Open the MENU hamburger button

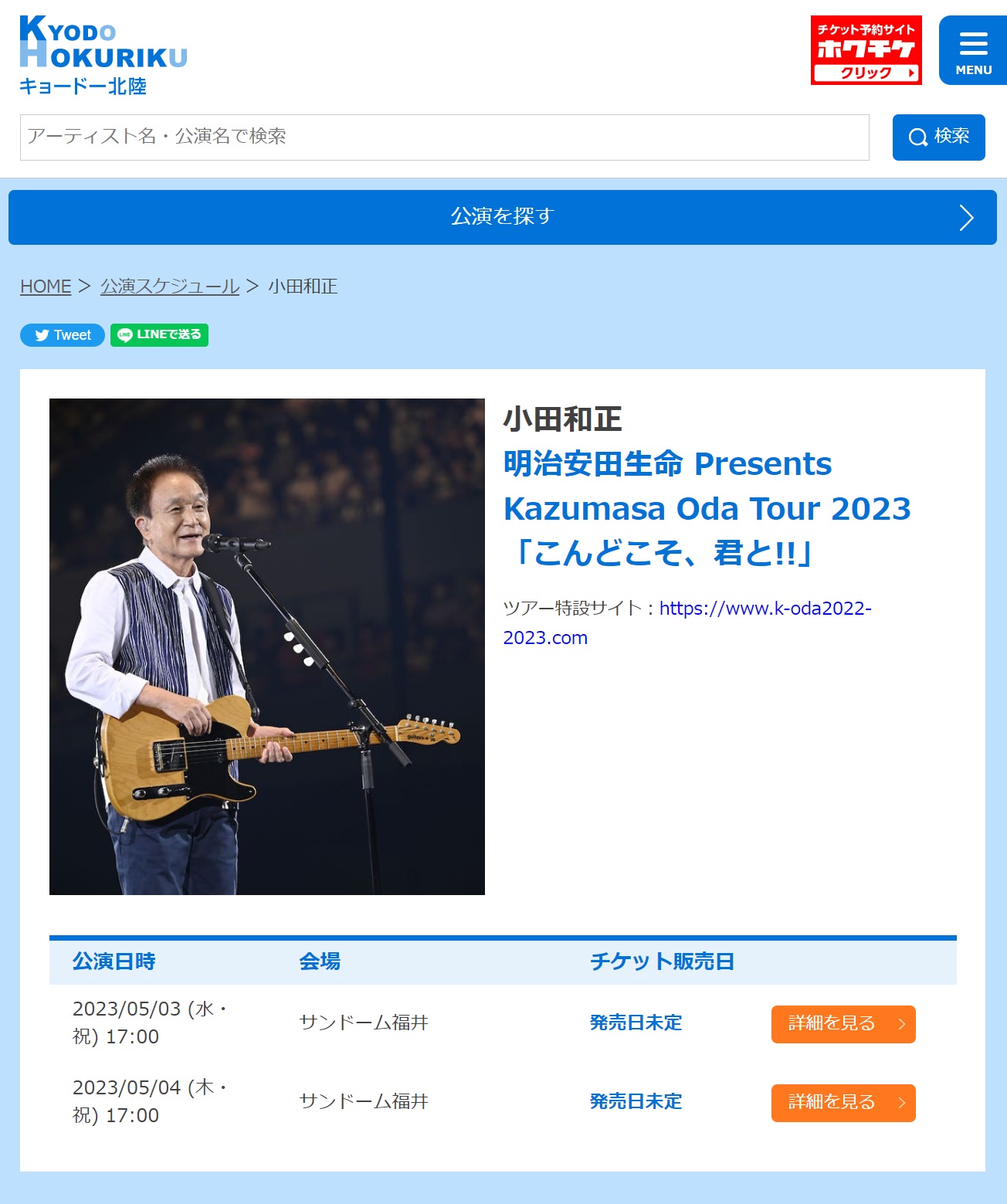(972, 50)
